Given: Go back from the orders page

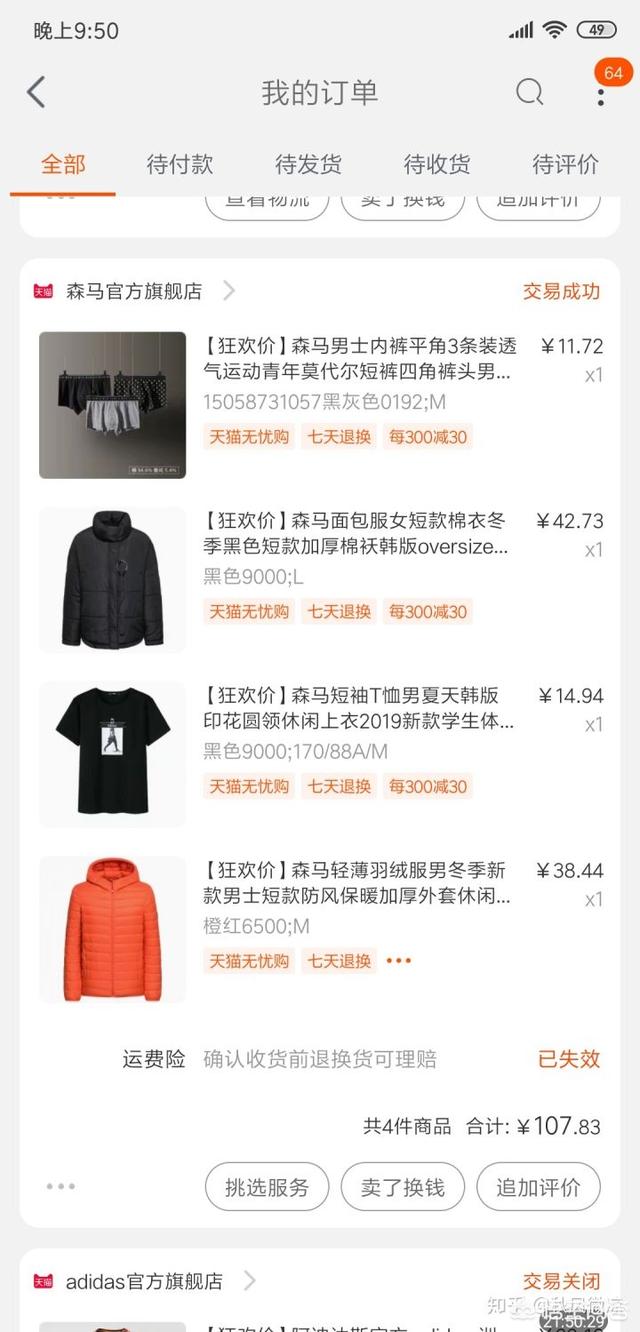Looking at the screenshot, I should [x=36, y=93].
